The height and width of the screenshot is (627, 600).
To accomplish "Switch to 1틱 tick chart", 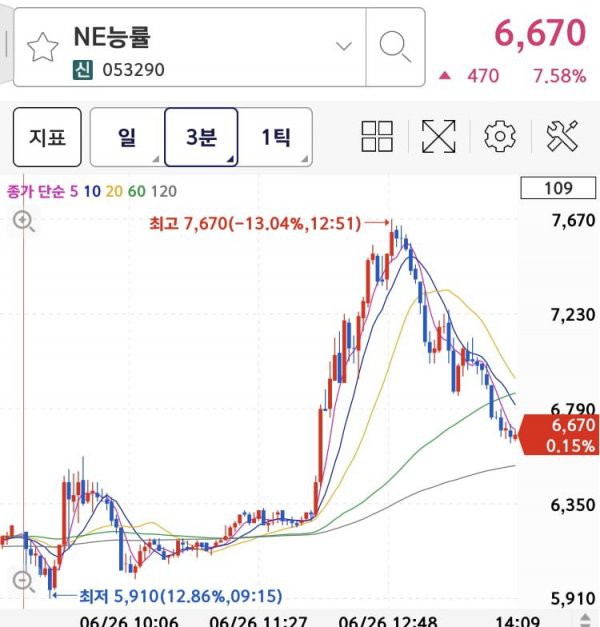I will pyautogui.click(x=275, y=137).
